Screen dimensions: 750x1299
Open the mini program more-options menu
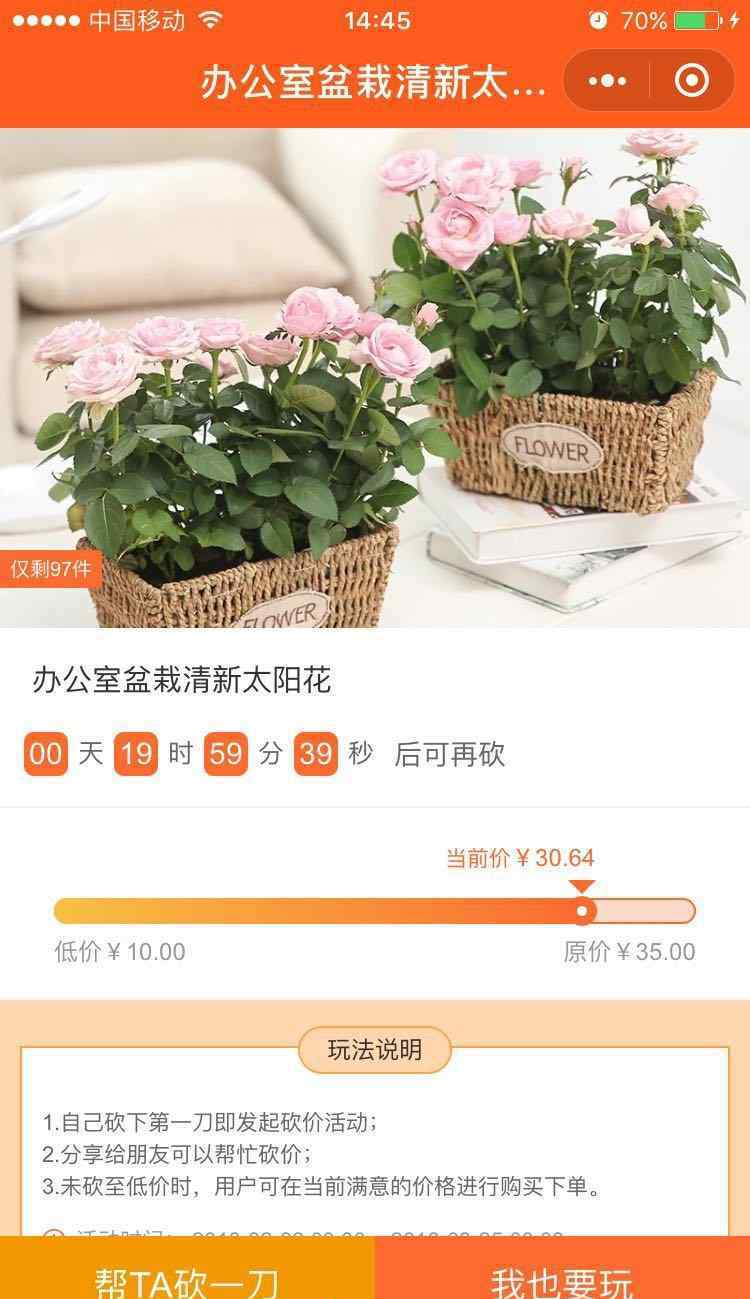[607, 81]
